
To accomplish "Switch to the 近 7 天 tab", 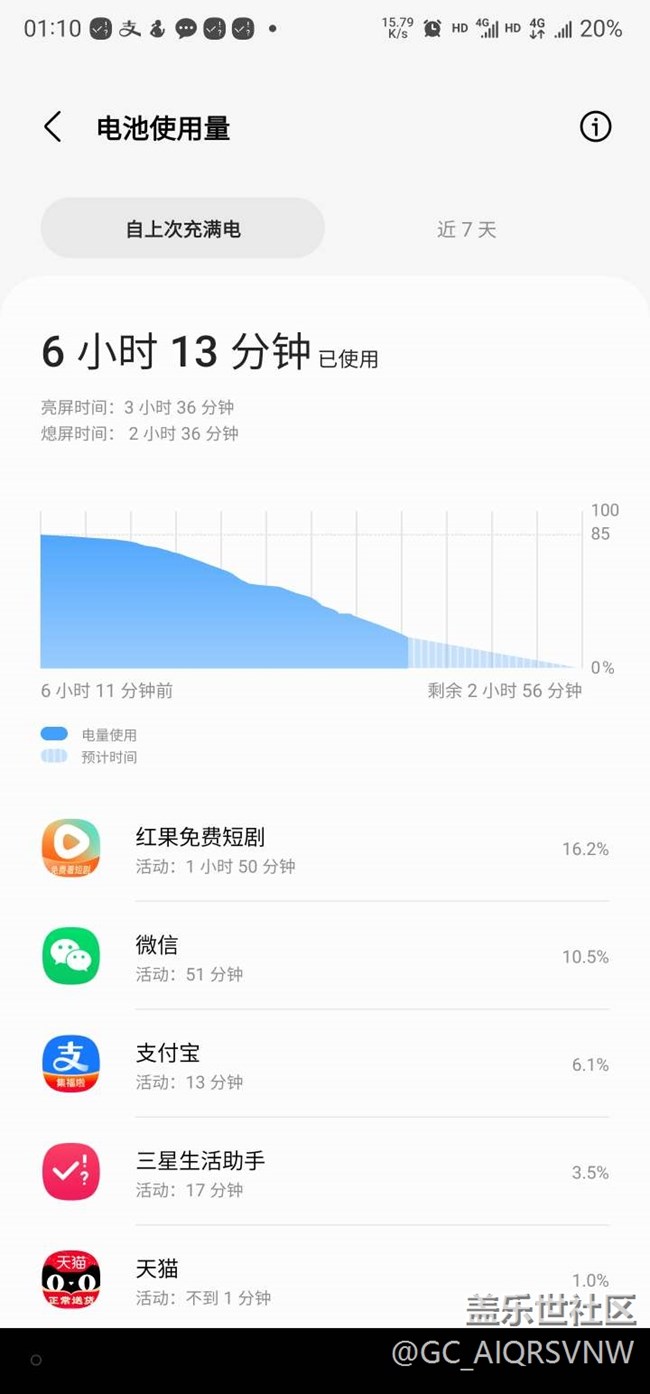I will 466,229.
